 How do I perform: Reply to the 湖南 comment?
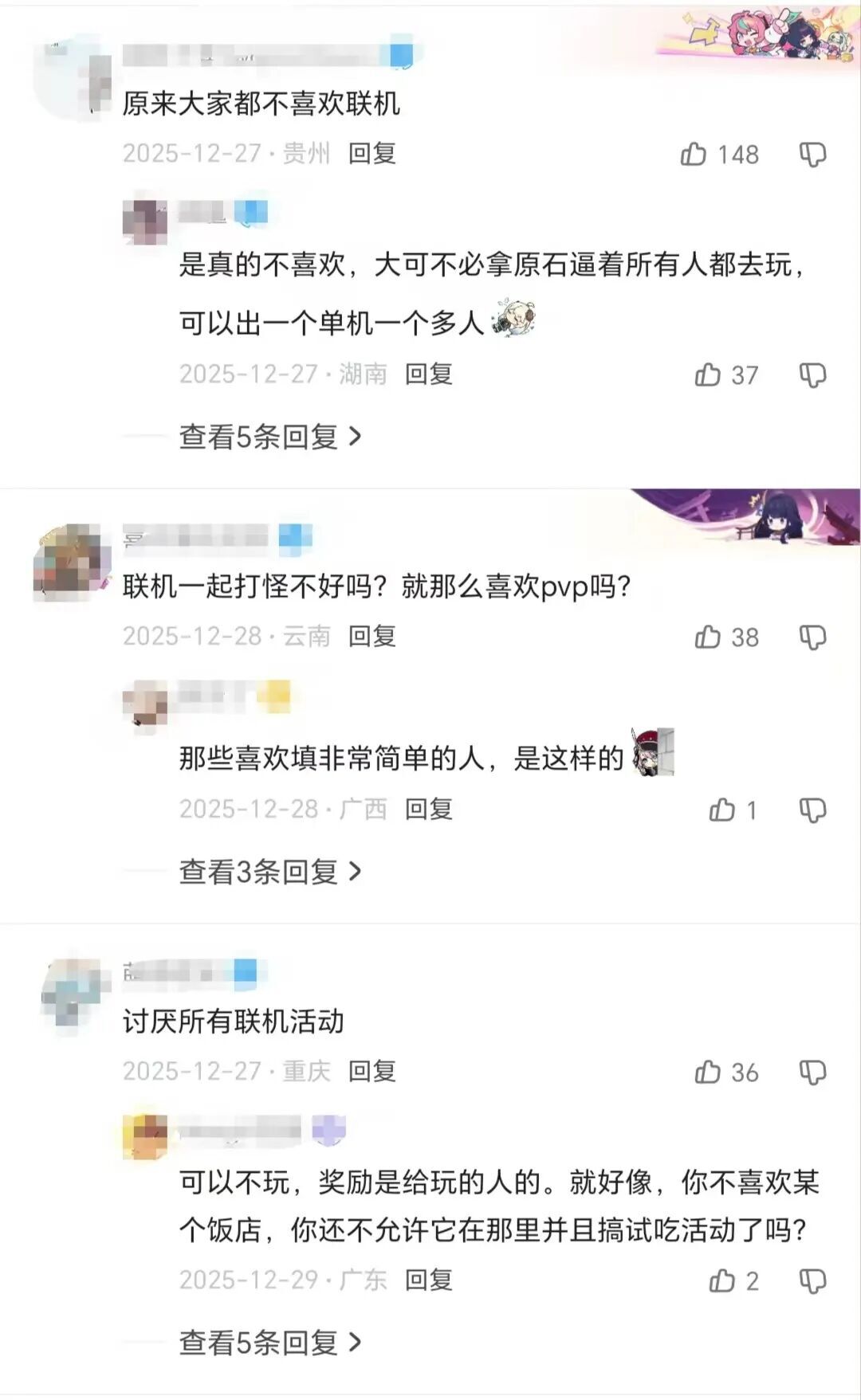click(428, 374)
